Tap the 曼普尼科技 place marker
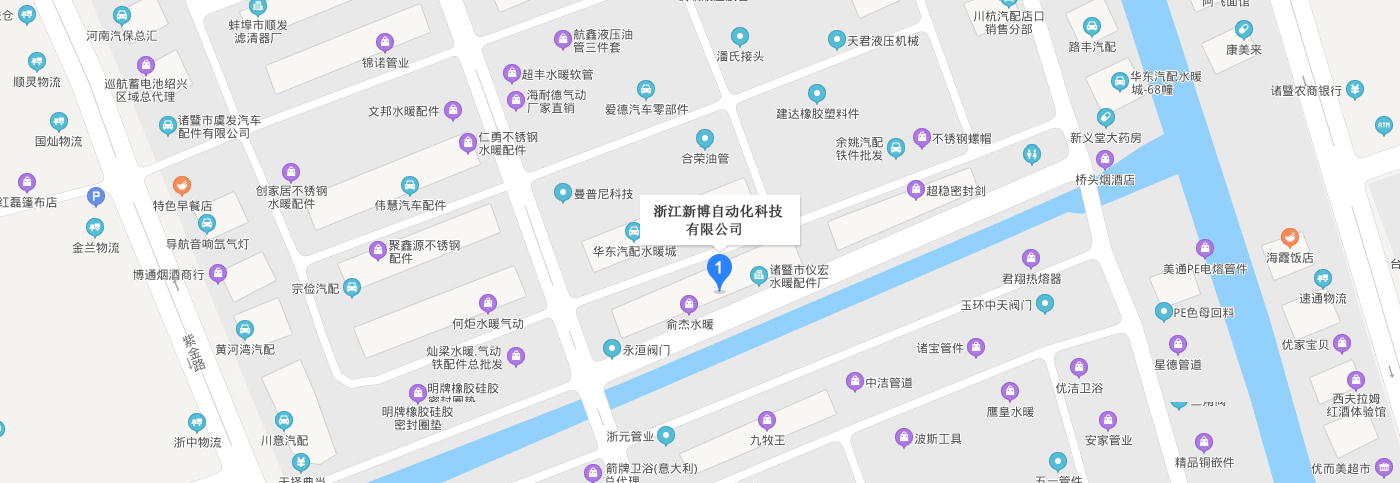Viewport: 1400px width, 483px height. click(x=563, y=192)
